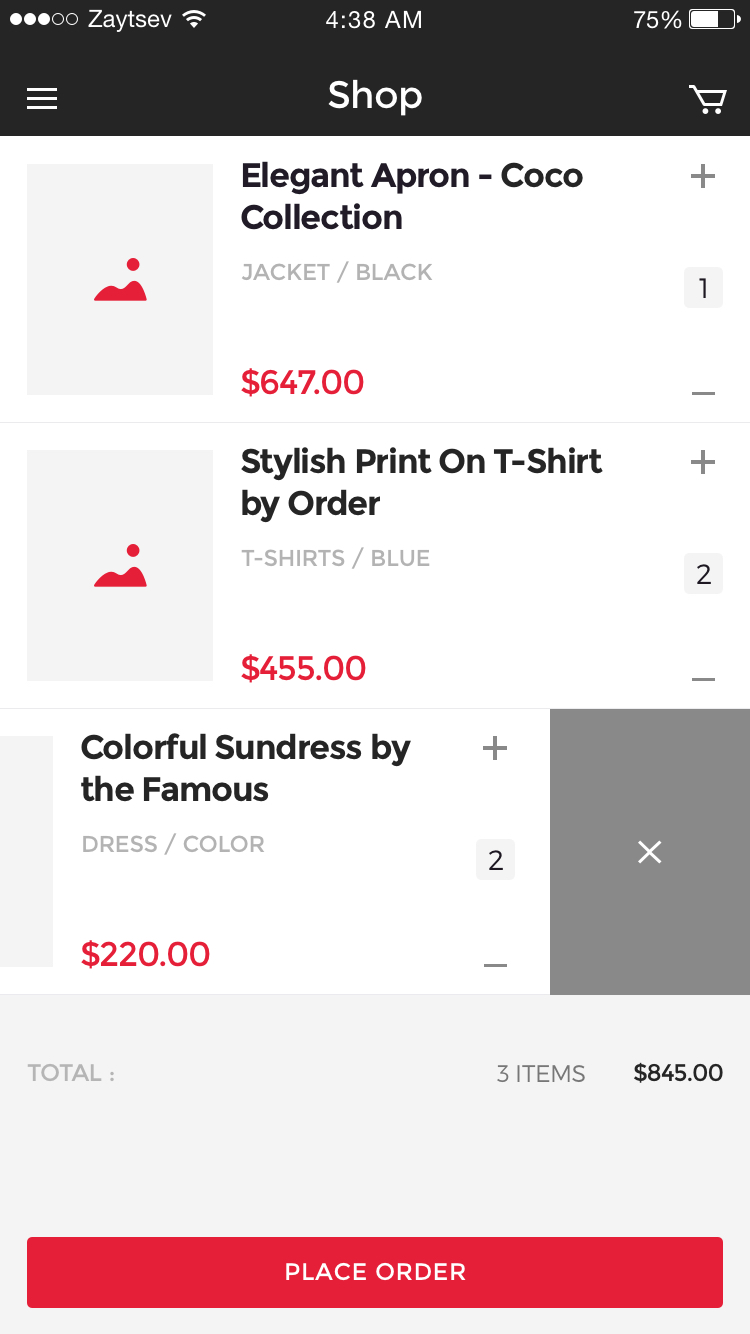This screenshot has height=1334, width=750.
Task: Open the hamburger menu
Action: tap(42, 98)
